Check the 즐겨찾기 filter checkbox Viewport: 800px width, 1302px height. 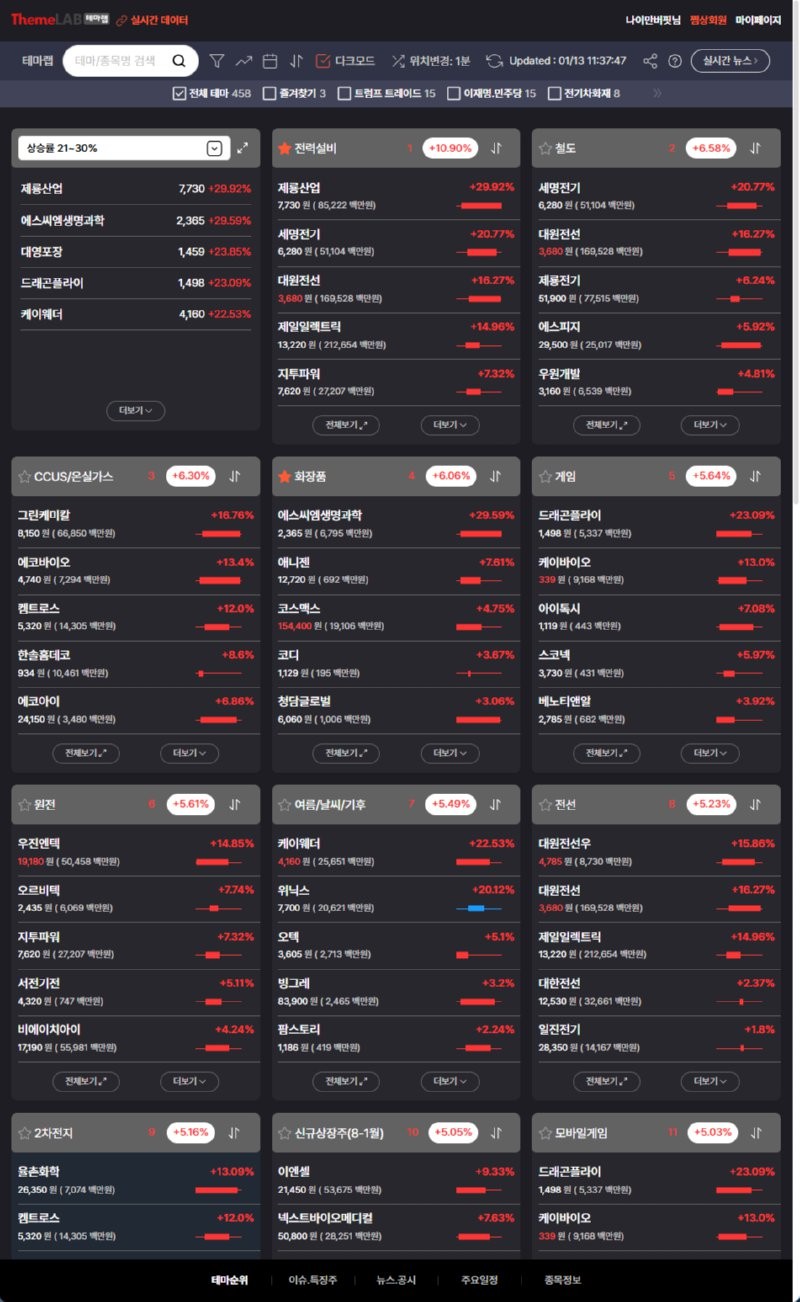269,93
